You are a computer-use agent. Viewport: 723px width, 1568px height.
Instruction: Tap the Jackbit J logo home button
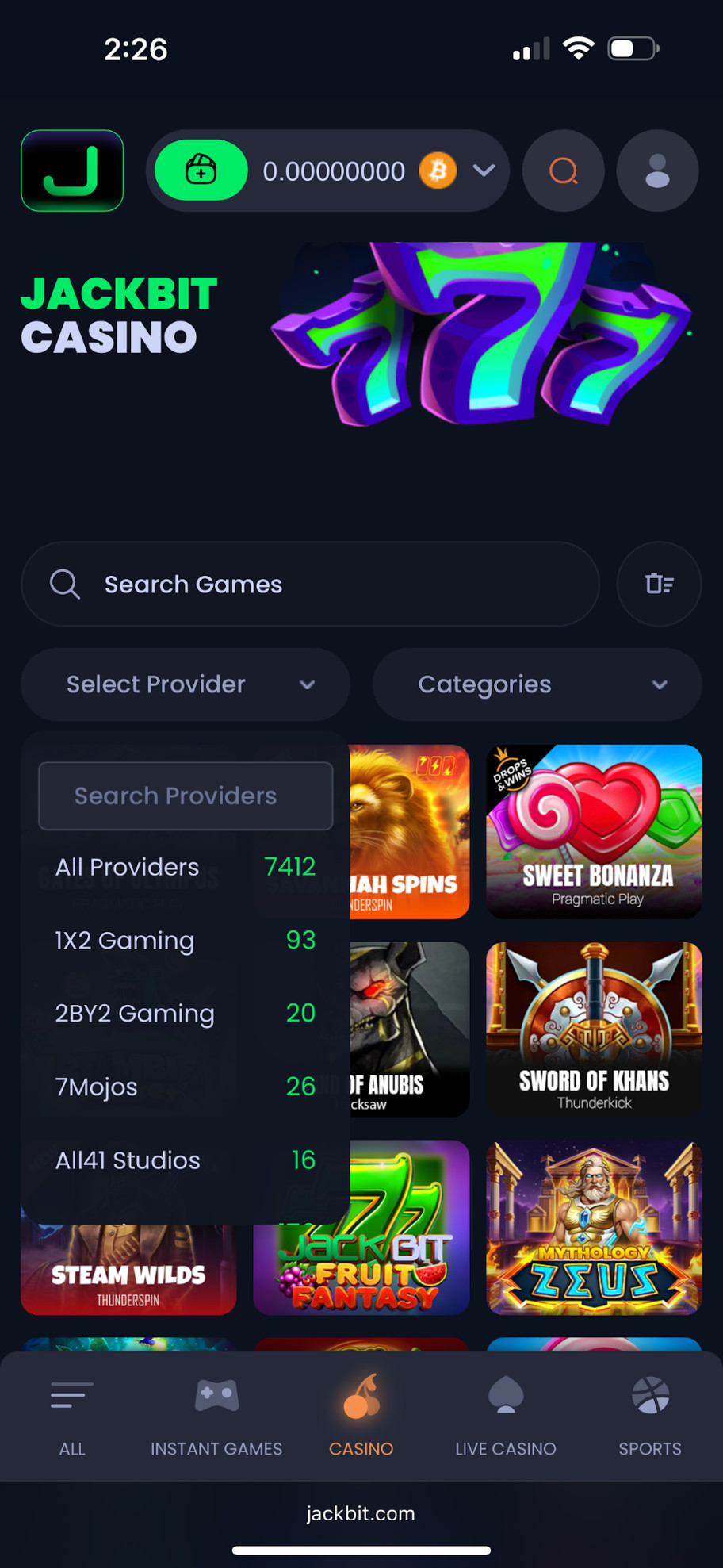coord(72,171)
